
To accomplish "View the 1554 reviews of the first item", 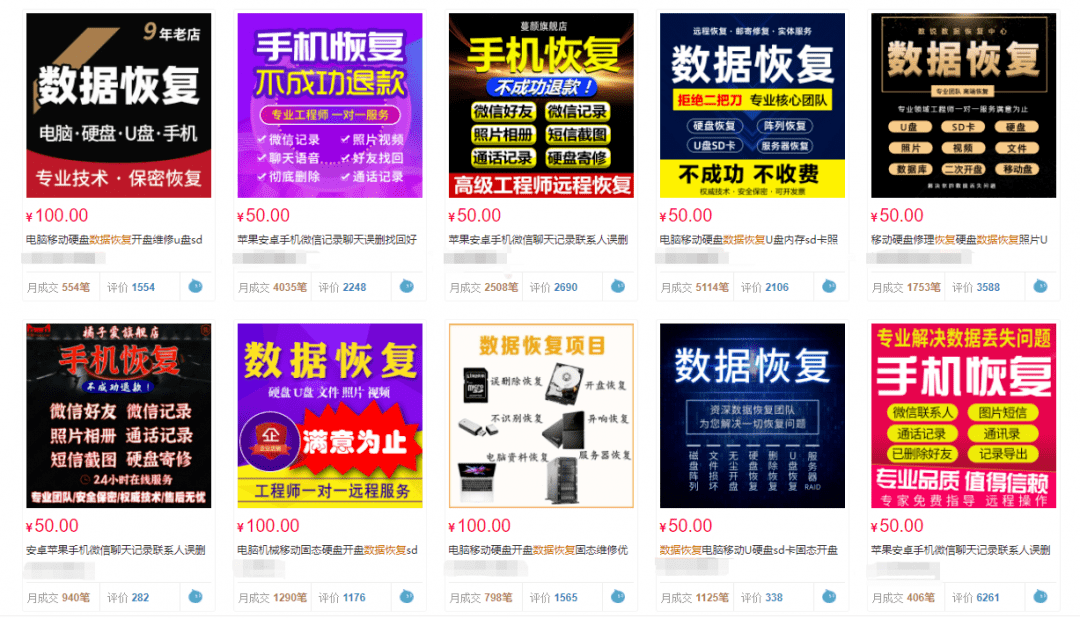I will 143,287.
